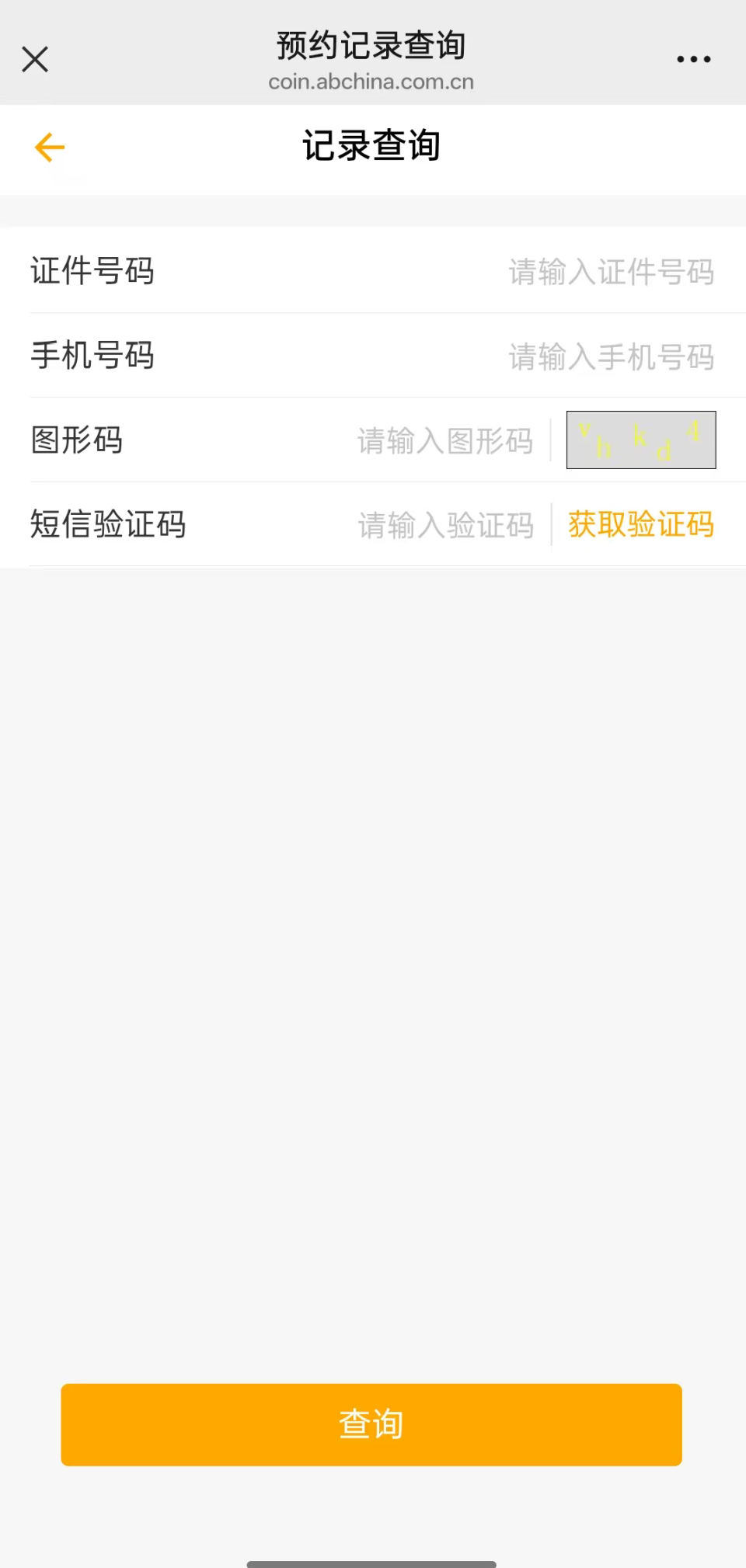This screenshot has width=746, height=1568.
Task: Tap the 图形码 field label
Action: pyautogui.click(x=76, y=440)
